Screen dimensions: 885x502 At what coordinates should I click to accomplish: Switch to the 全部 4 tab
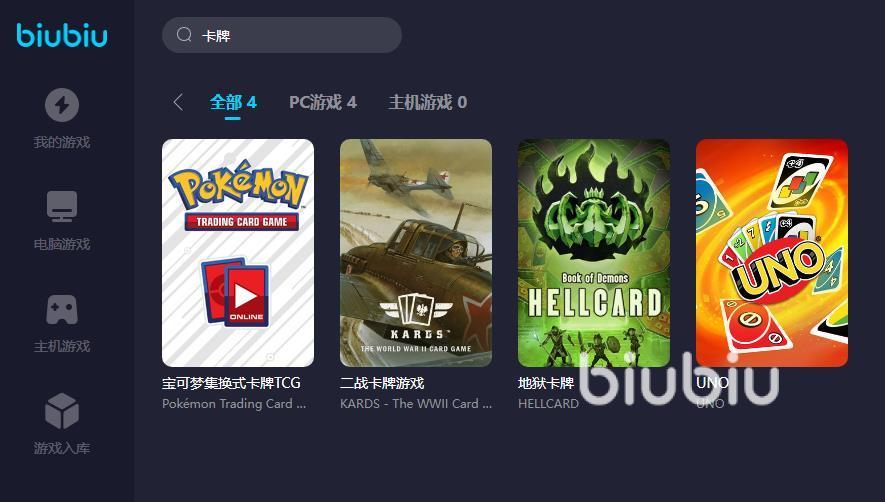233,102
